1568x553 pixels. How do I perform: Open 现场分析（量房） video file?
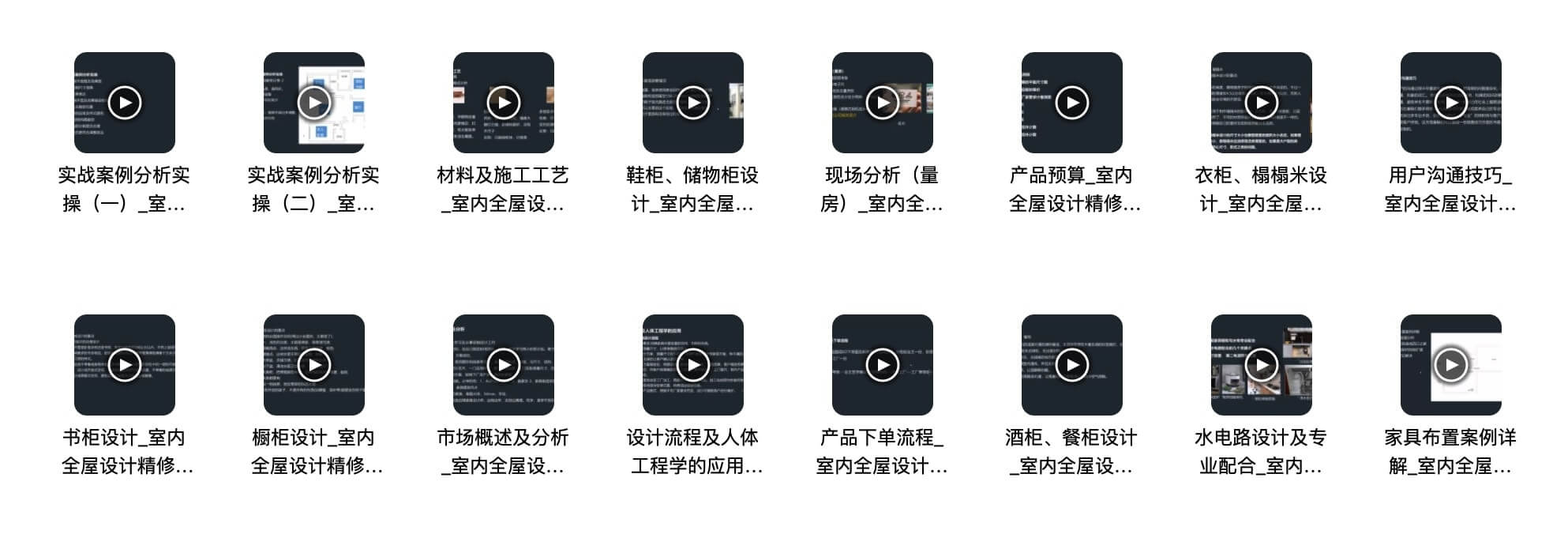pos(882,103)
